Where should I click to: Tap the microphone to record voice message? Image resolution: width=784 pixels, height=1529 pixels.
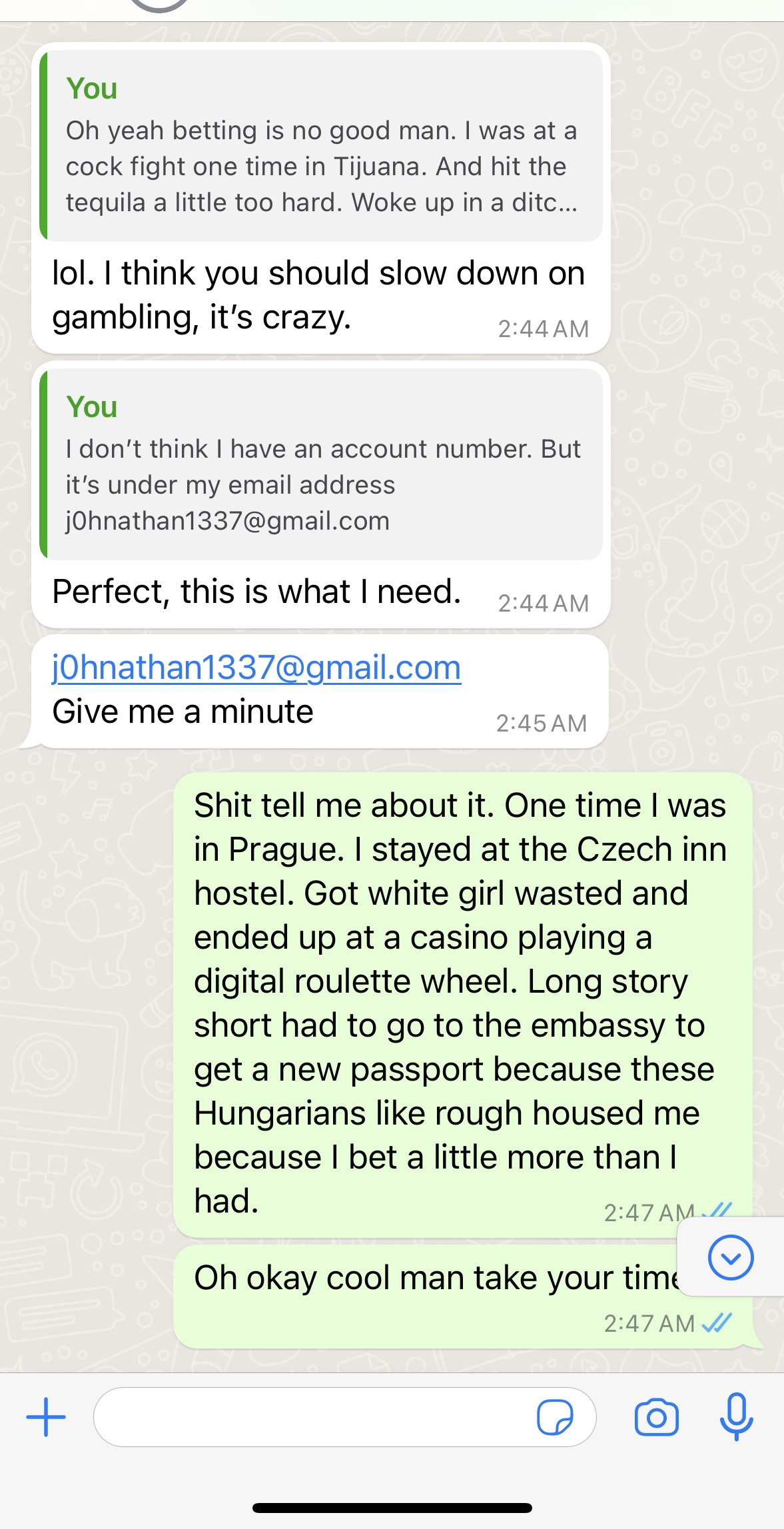tap(736, 1417)
